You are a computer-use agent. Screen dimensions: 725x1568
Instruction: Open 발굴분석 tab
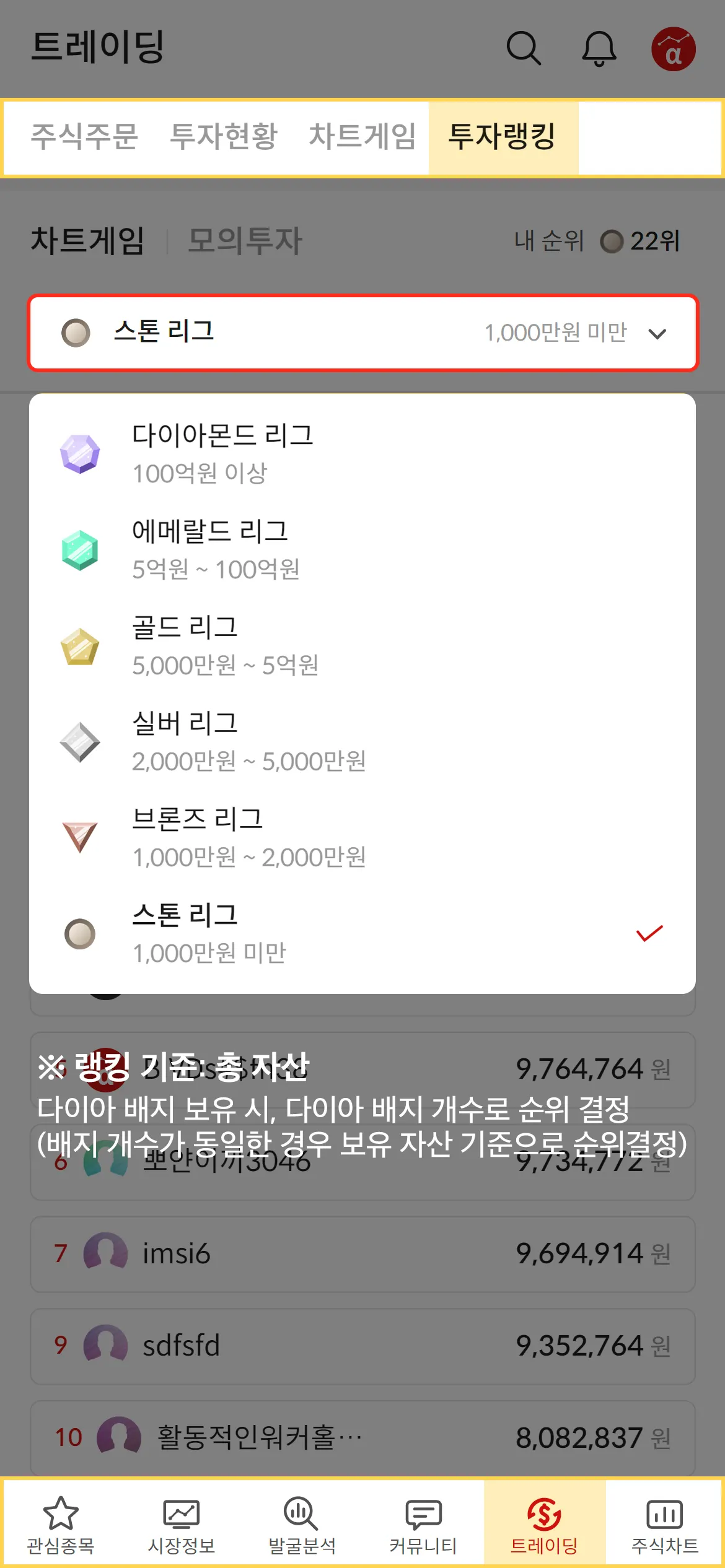point(302,1525)
